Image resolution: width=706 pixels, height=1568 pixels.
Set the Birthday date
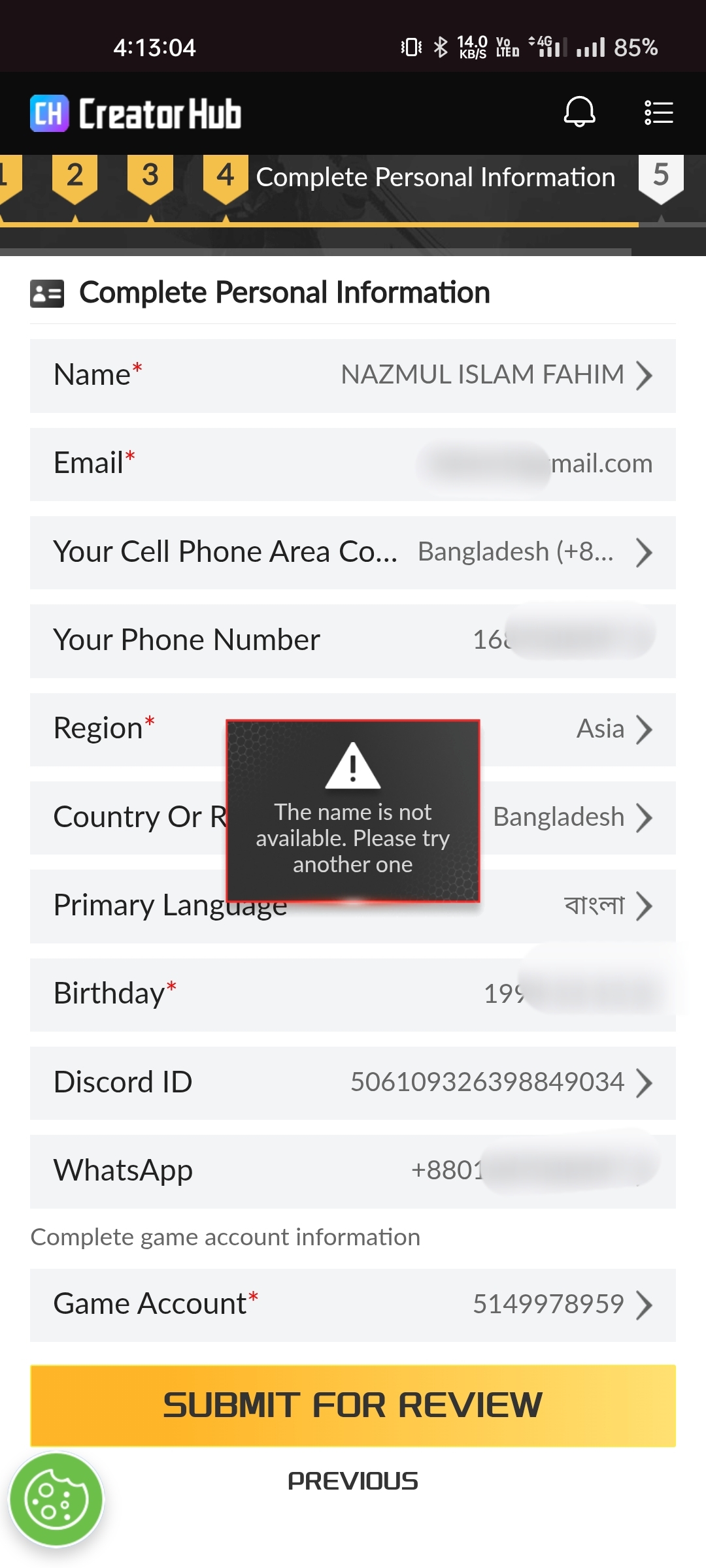click(353, 994)
